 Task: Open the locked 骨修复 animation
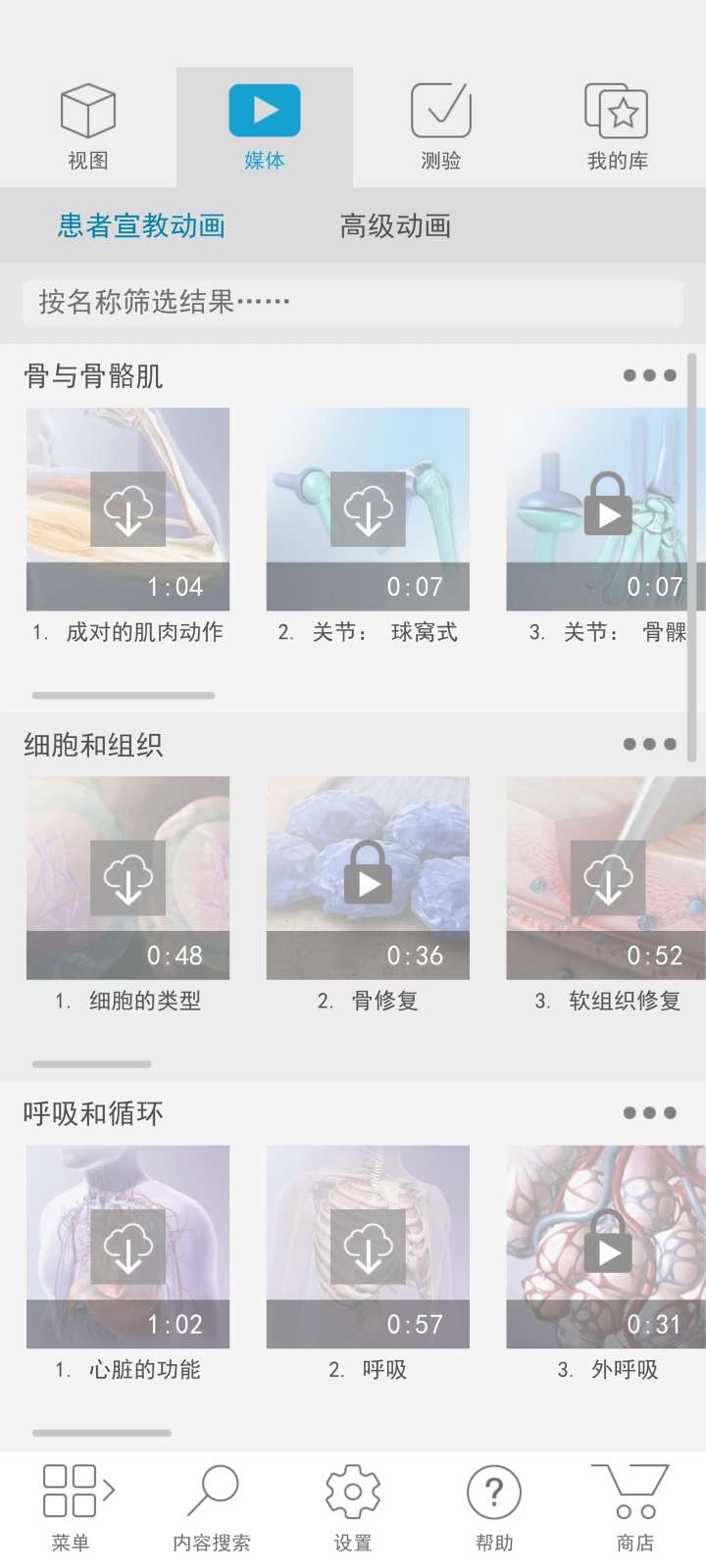click(x=368, y=878)
